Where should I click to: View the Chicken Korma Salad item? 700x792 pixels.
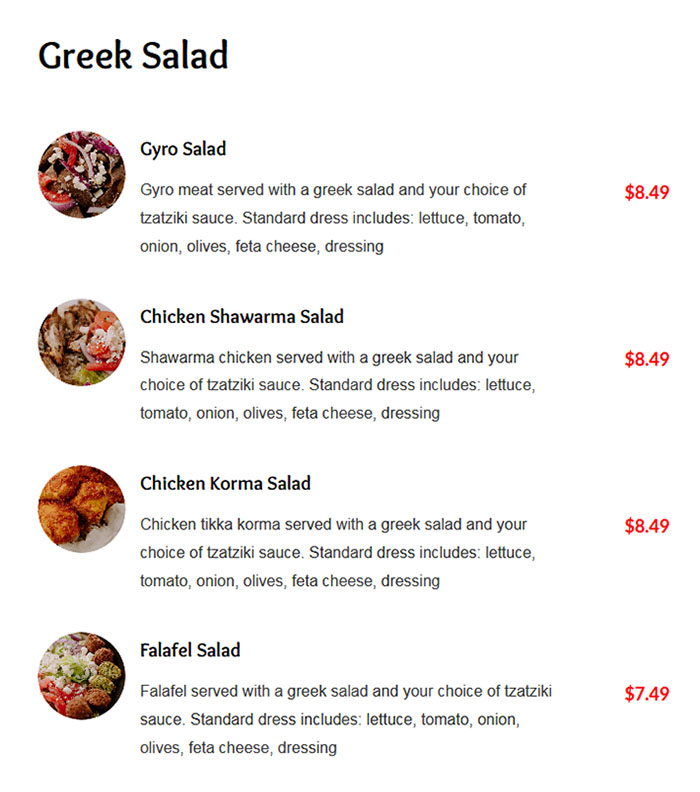pos(225,484)
